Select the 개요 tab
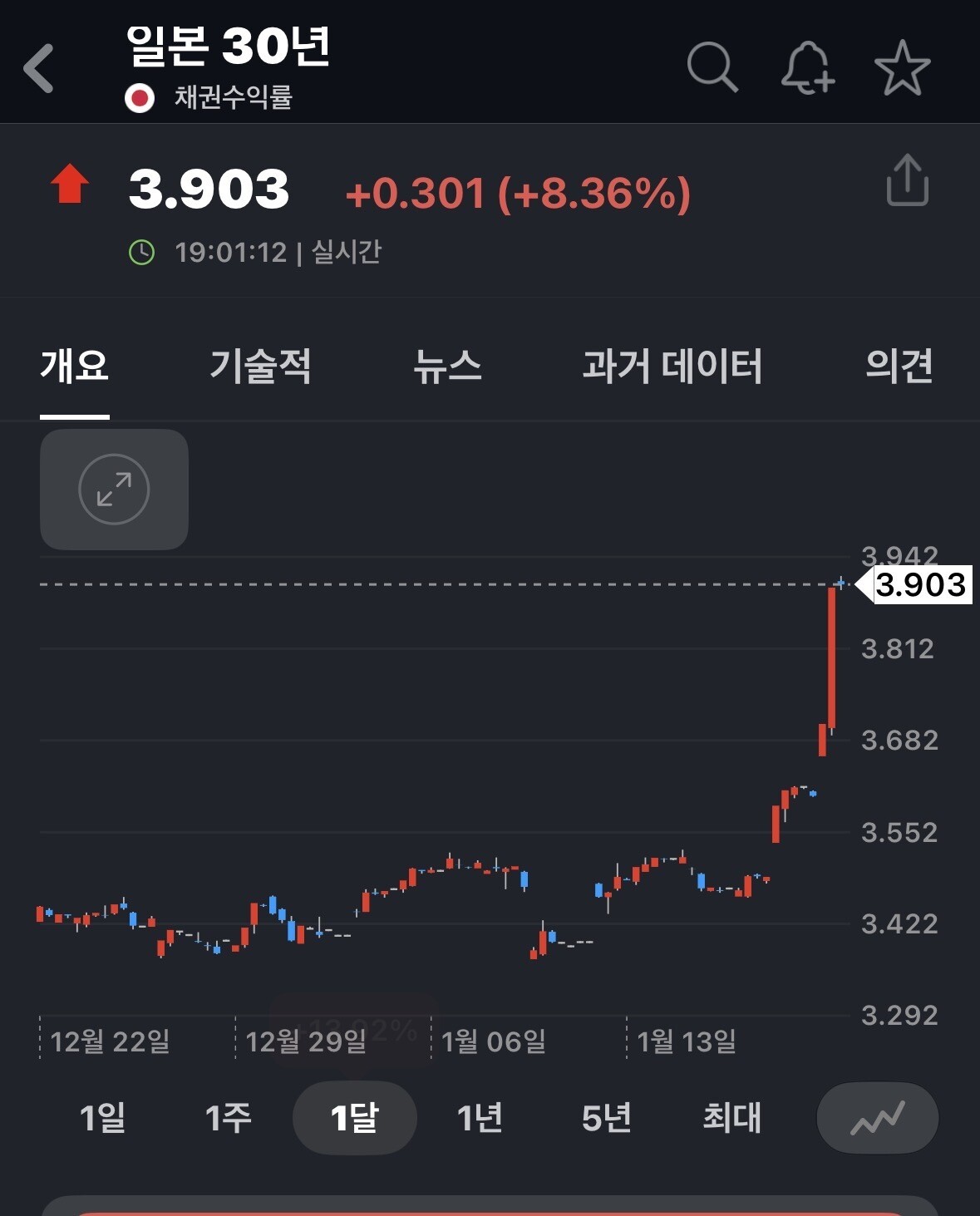This screenshot has height=1216, width=980. [75, 366]
